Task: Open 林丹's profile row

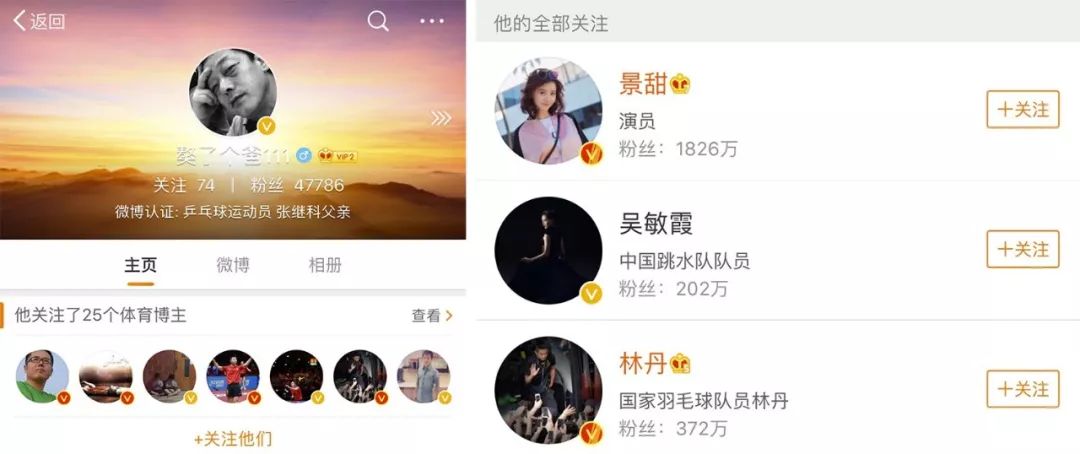Action: (x=760, y=390)
